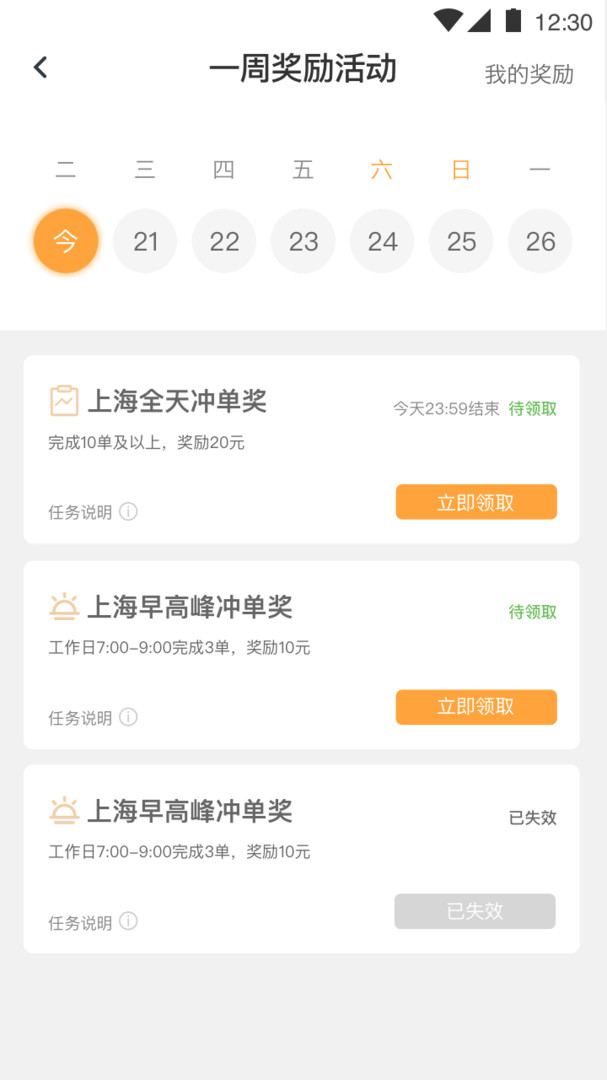This screenshot has height=1080, width=607.
Task: Select date 25 in the week row
Action: click(x=461, y=241)
